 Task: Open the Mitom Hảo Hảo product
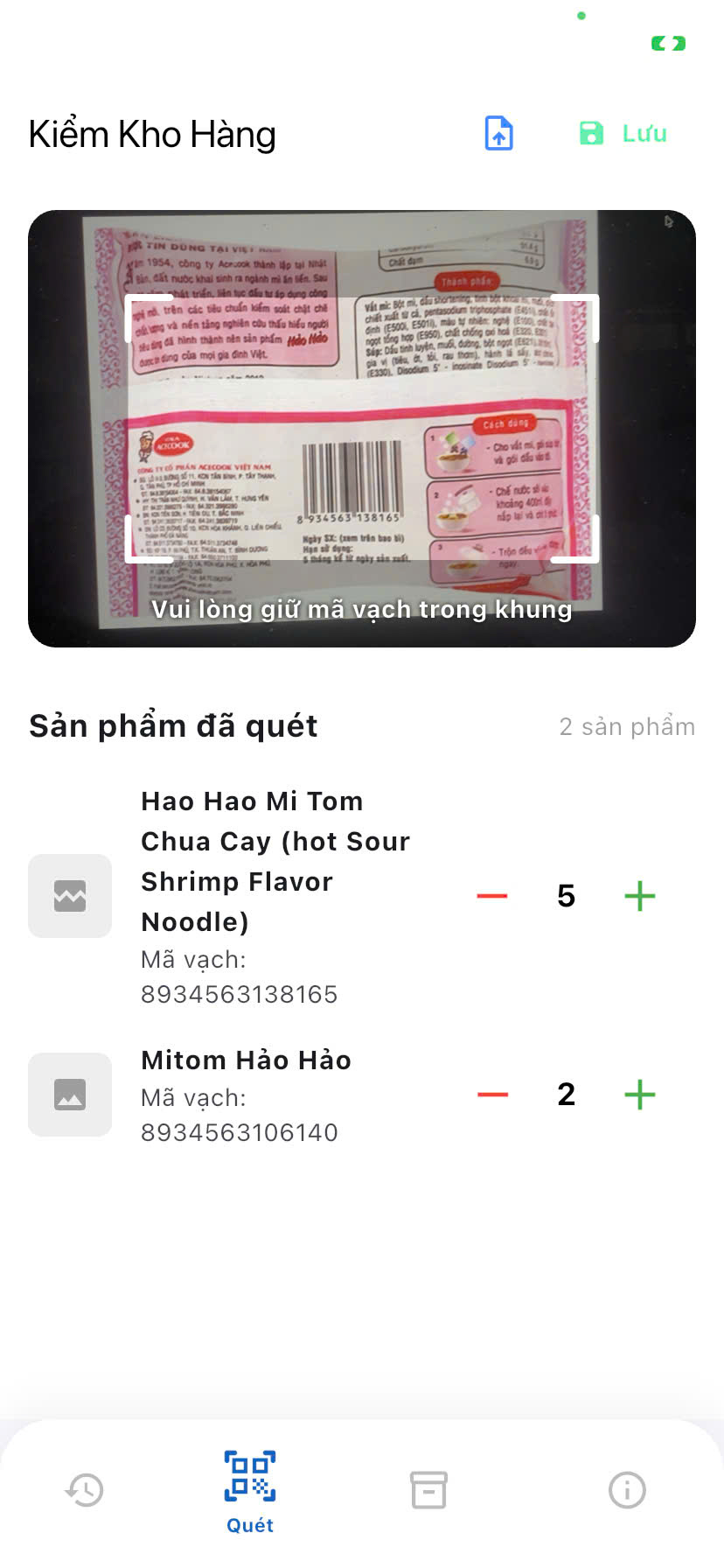coord(246,1060)
